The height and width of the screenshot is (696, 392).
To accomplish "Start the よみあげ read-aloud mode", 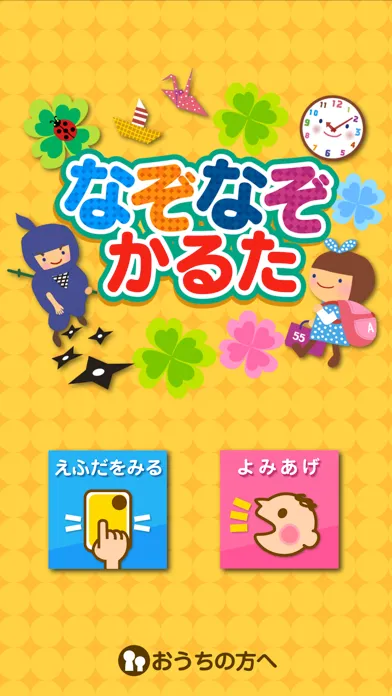I will pyautogui.click(x=279, y=510).
